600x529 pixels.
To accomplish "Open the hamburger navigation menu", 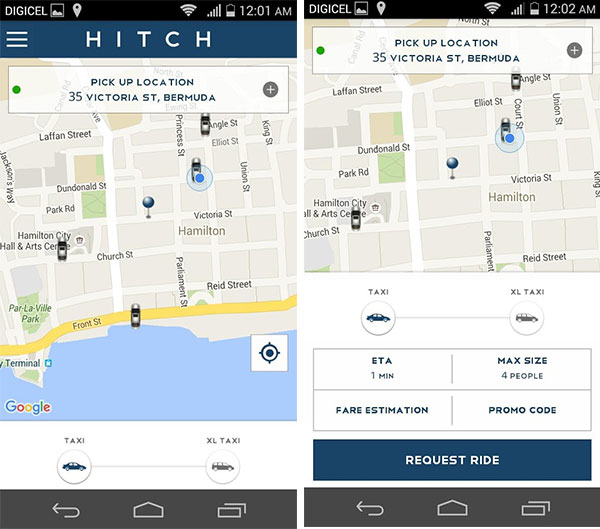I will pos(17,40).
